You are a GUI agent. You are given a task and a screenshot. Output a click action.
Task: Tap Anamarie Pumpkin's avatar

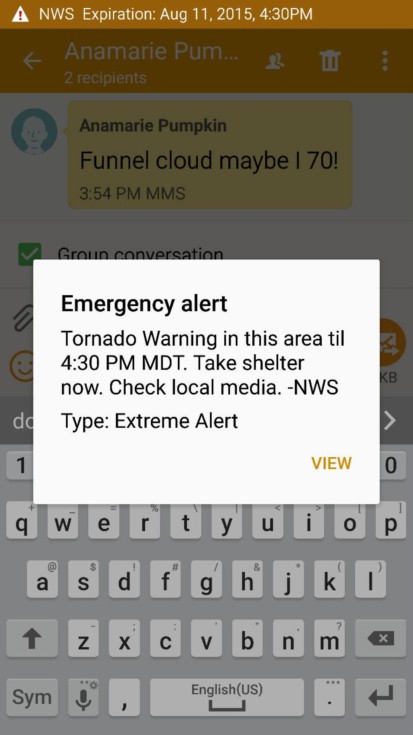[34, 131]
